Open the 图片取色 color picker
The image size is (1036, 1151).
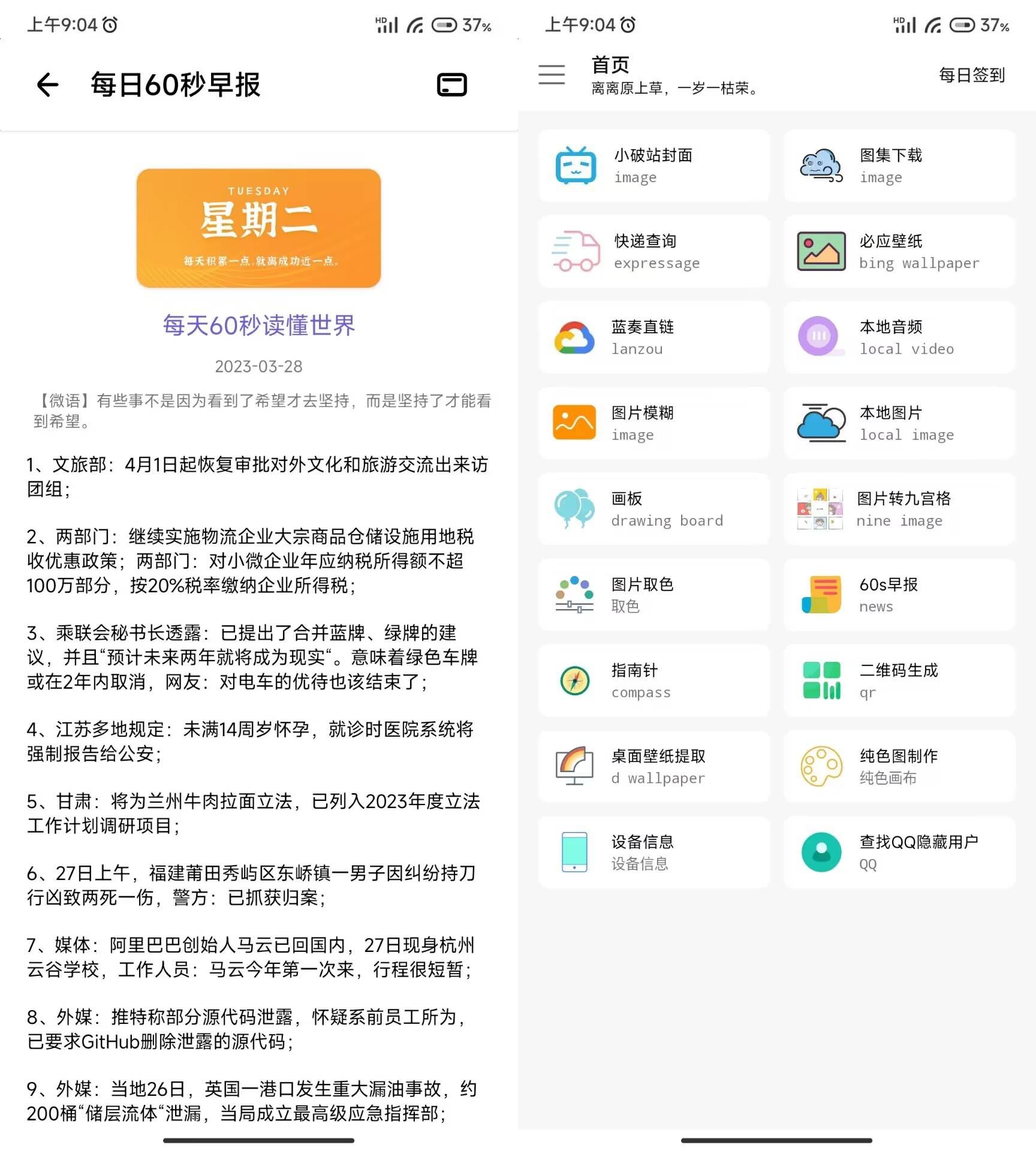(x=653, y=595)
